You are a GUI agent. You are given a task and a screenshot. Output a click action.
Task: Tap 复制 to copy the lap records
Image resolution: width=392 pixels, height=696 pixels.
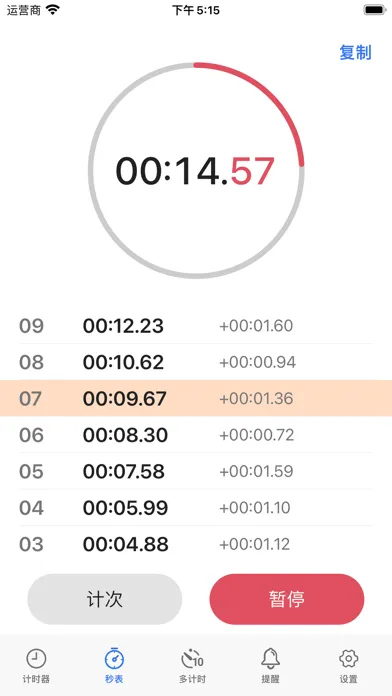[x=355, y=52]
